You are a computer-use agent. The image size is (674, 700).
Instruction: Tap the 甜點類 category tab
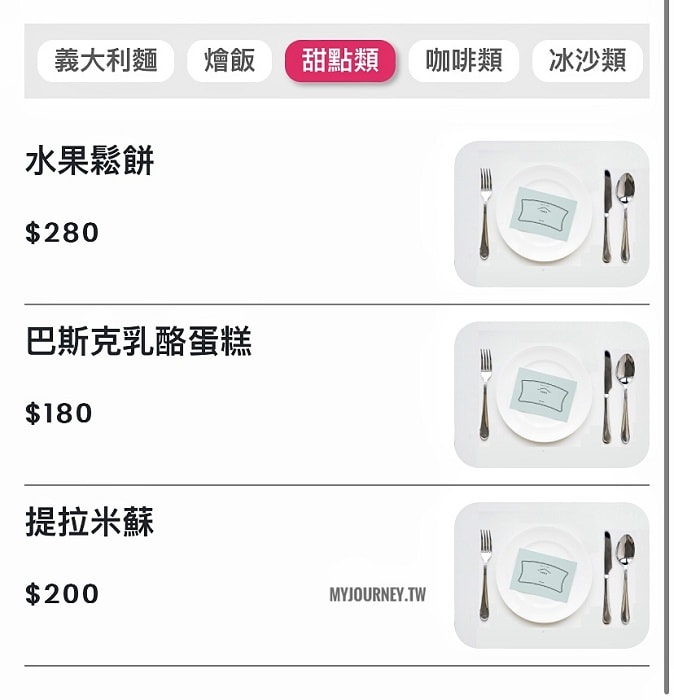[340, 61]
